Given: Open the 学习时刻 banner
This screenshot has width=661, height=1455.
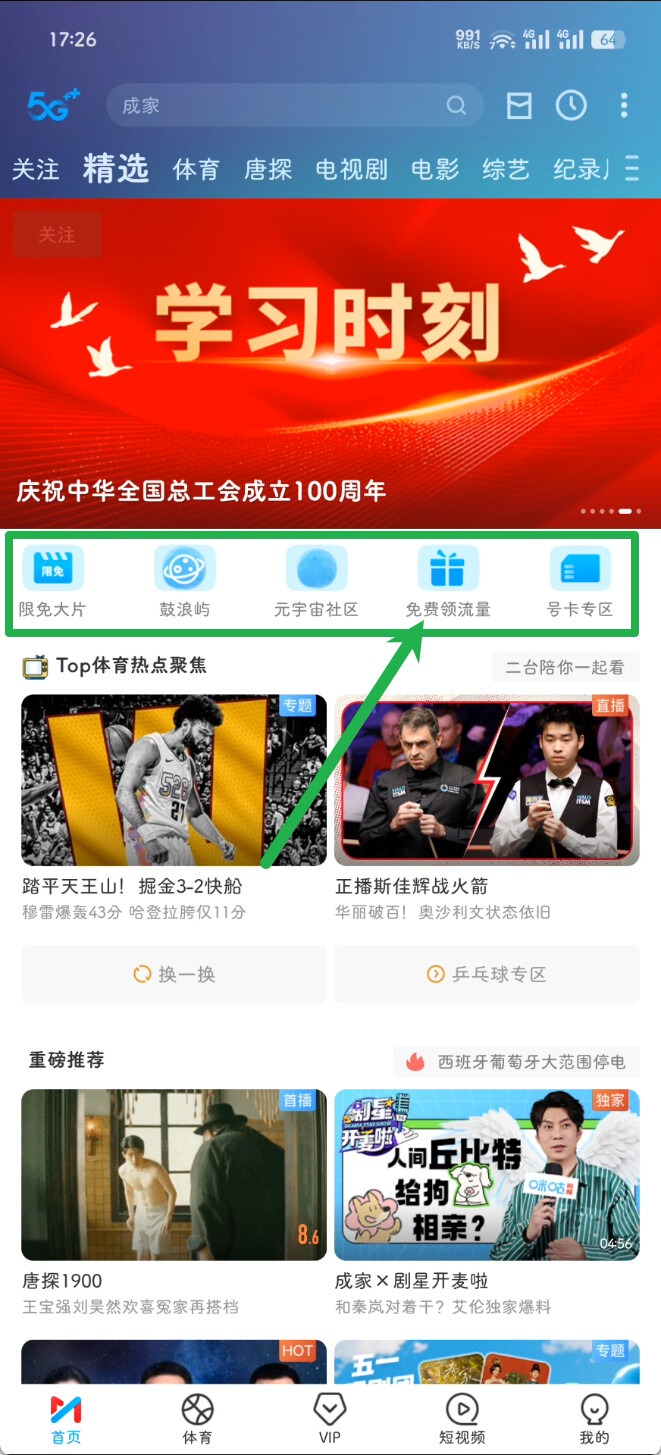Looking at the screenshot, I should 330,360.
